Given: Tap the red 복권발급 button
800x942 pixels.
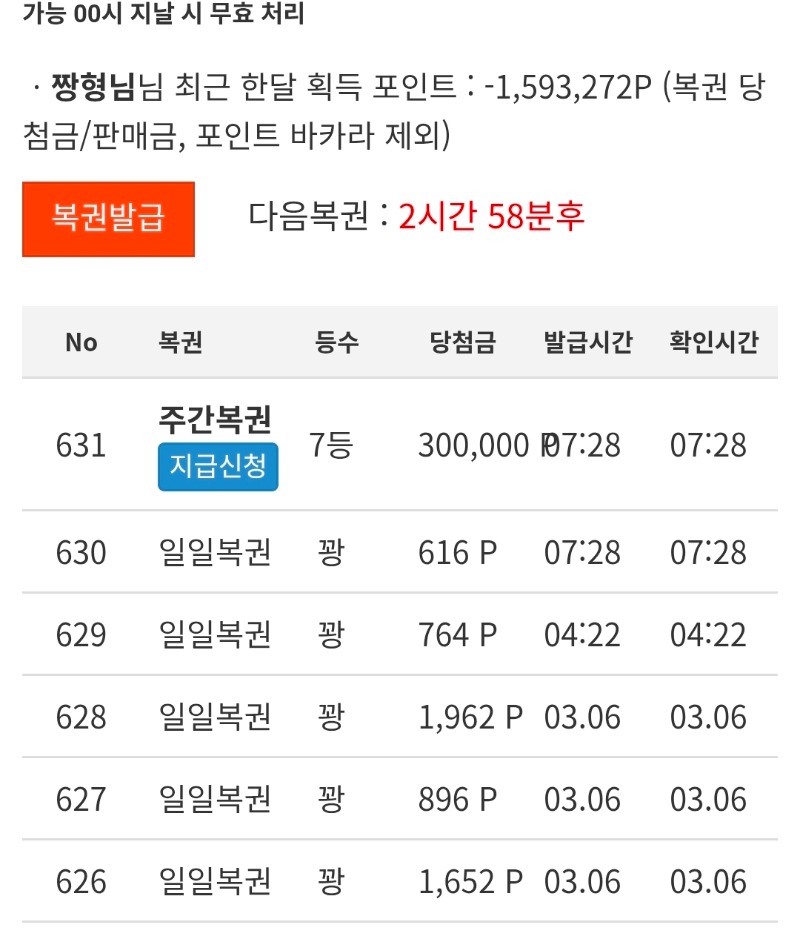Looking at the screenshot, I should tap(108, 218).
